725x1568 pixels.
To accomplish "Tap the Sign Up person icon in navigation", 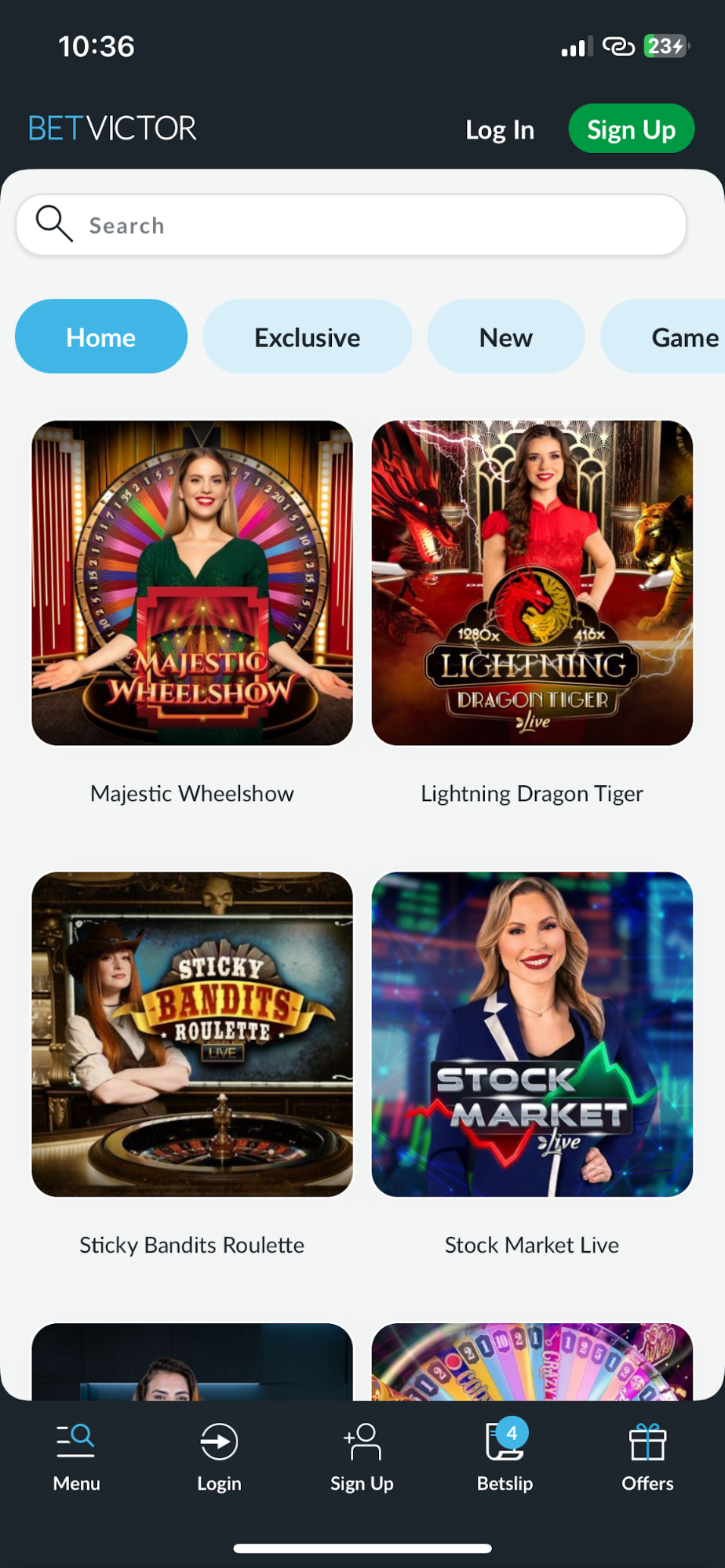I will tap(362, 1442).
